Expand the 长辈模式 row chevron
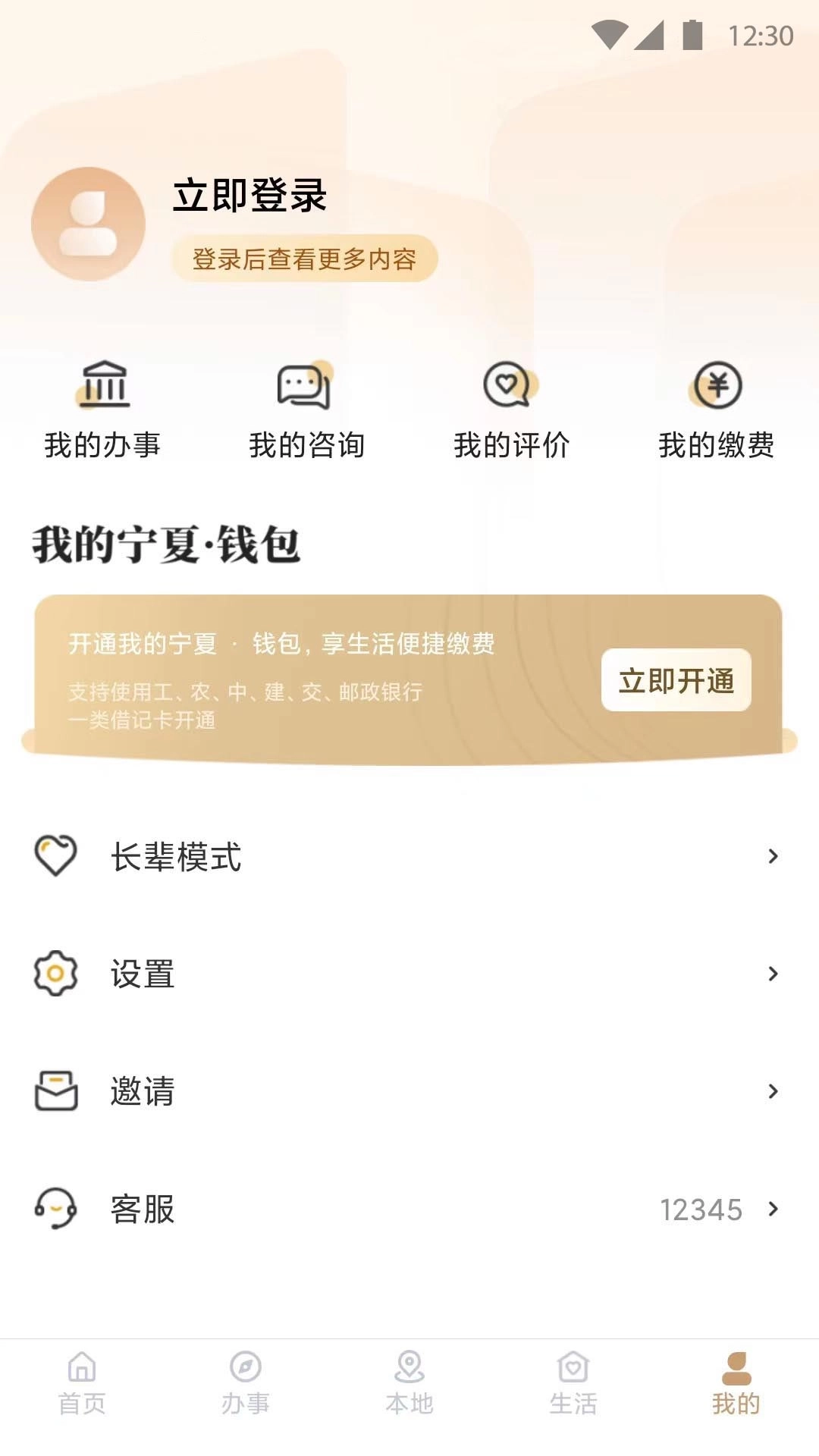Screen dimensions: 819x1456 (x=773, y=856)
